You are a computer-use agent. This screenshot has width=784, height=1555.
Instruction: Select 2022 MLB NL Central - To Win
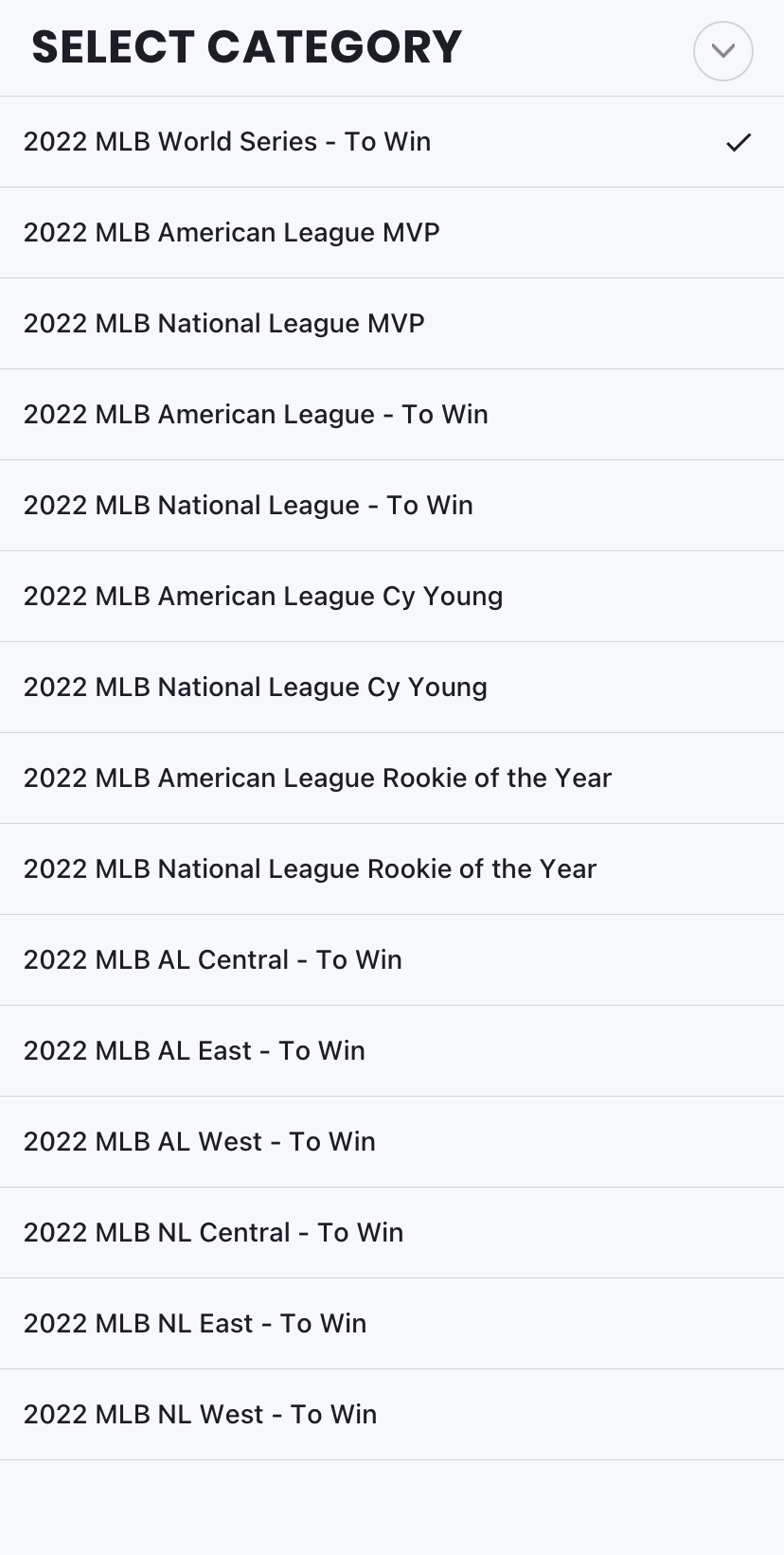point(392,1233)
